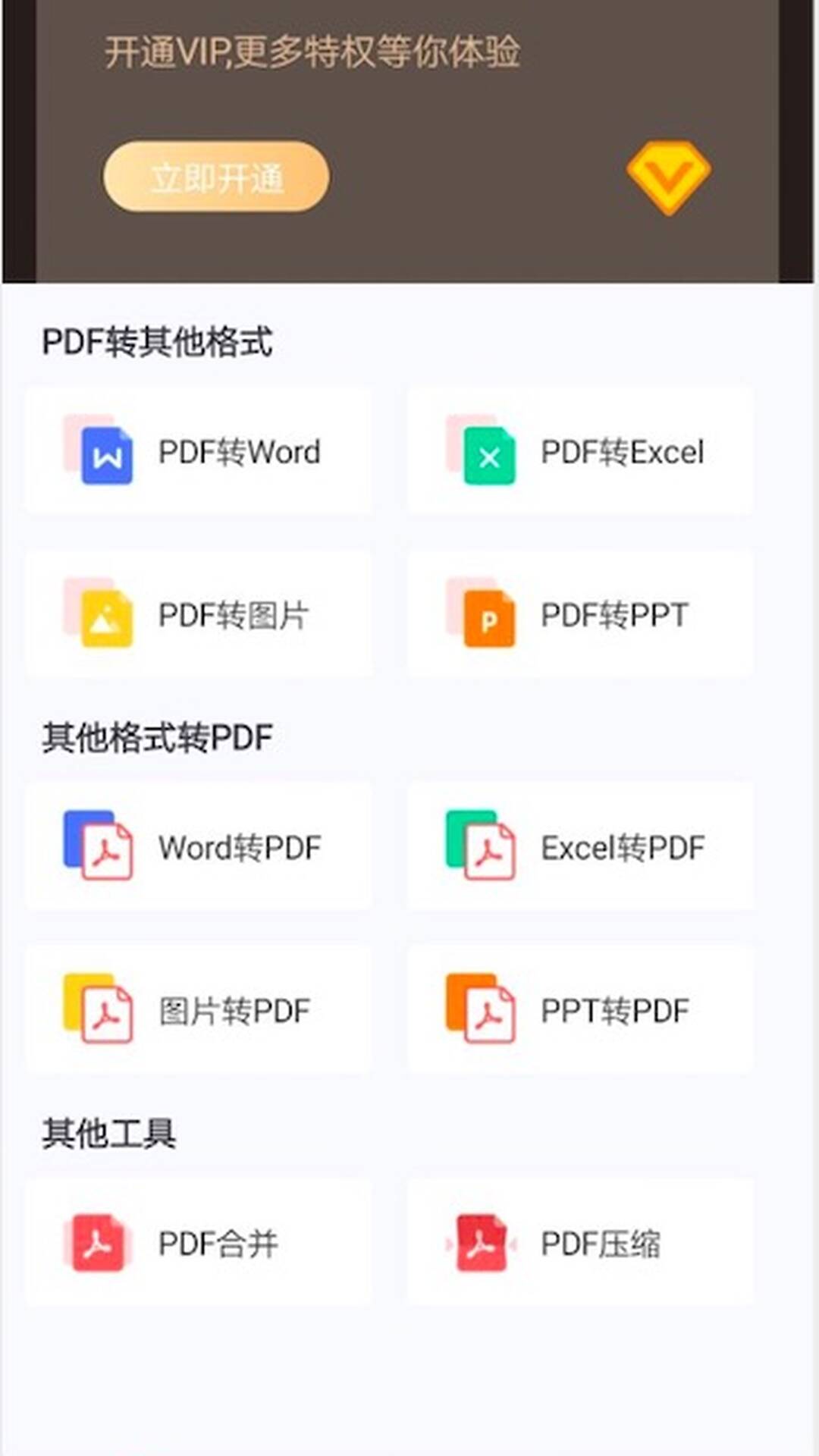Open the PDF合并 merge tool
Image resolution: width=819 pixels, height=1456 pixels.
199,1243
